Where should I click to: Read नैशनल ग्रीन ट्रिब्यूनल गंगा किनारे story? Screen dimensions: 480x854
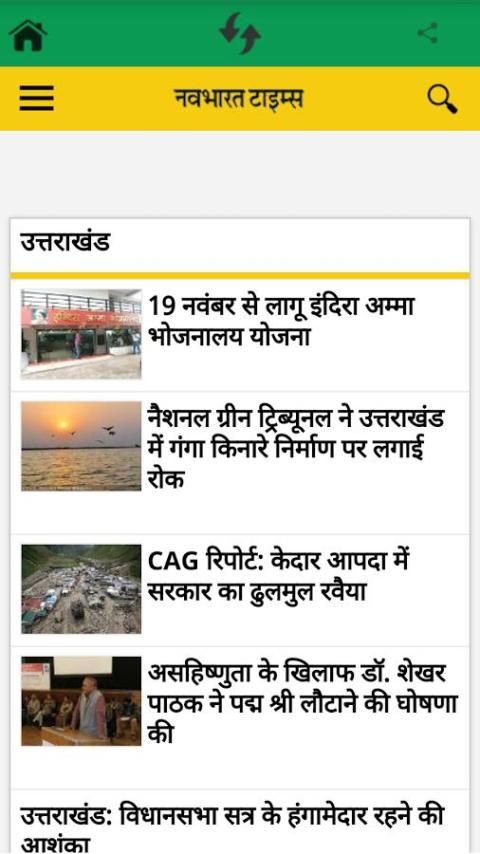click(x=240, y=462)
